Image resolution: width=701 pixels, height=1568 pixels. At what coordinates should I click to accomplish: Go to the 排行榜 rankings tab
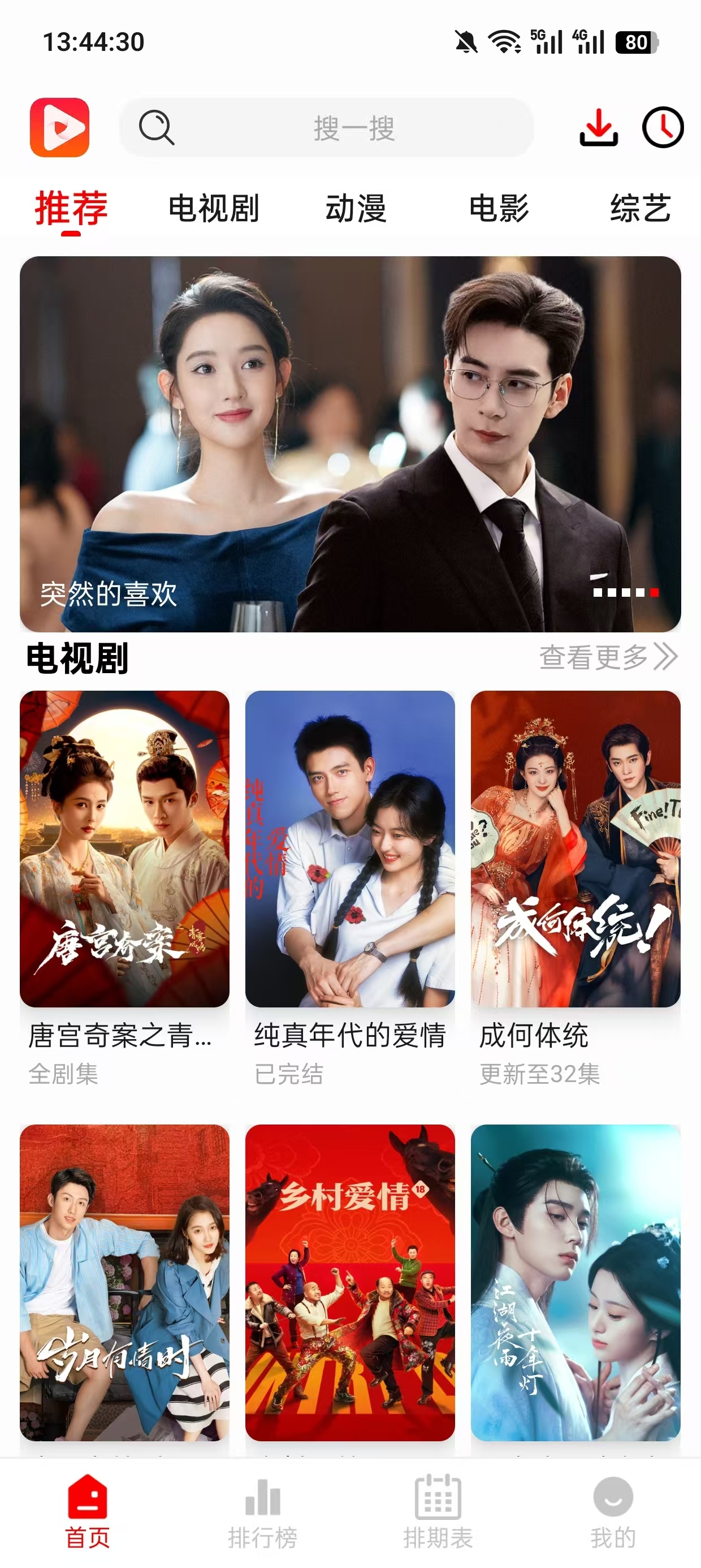[x=263, y=1512]
